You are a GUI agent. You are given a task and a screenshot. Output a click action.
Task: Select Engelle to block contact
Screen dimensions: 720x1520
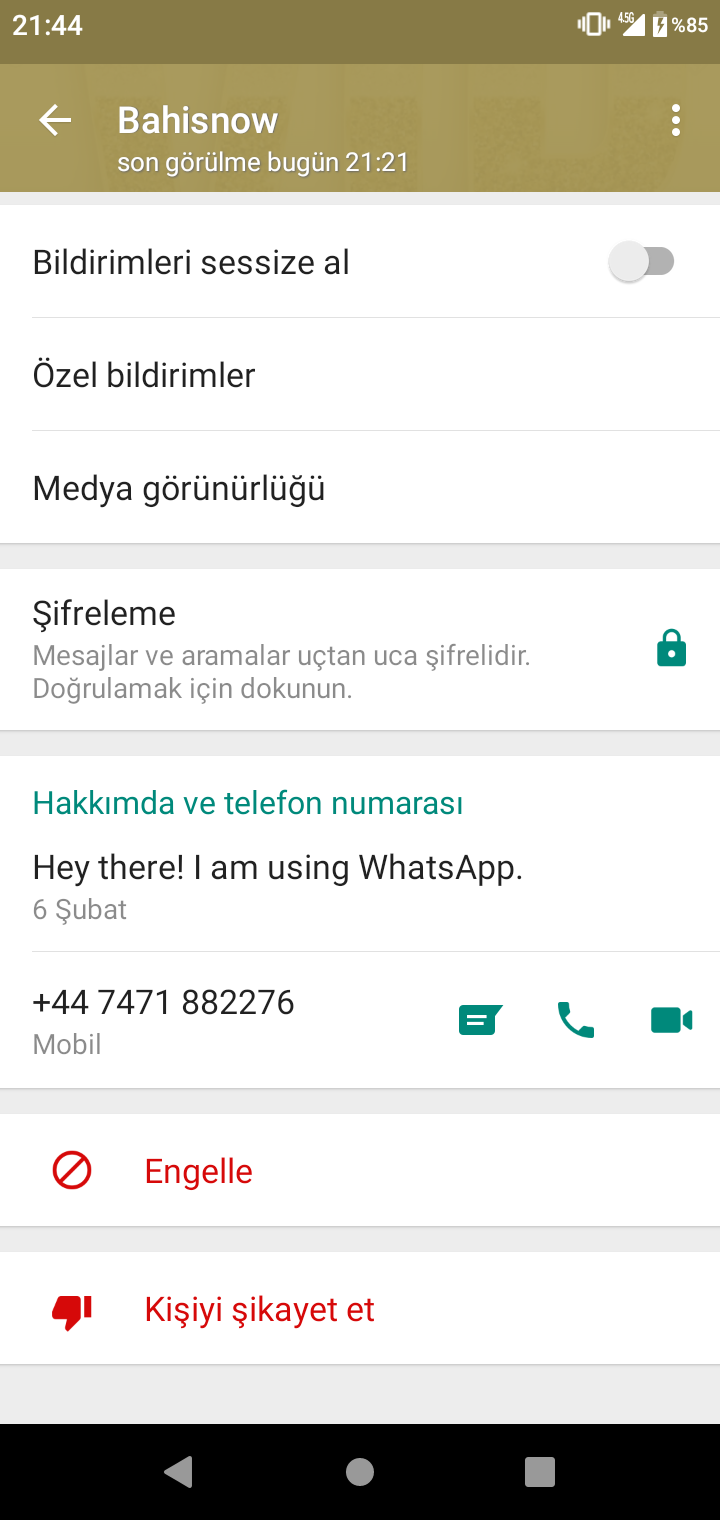(360, 1170)
